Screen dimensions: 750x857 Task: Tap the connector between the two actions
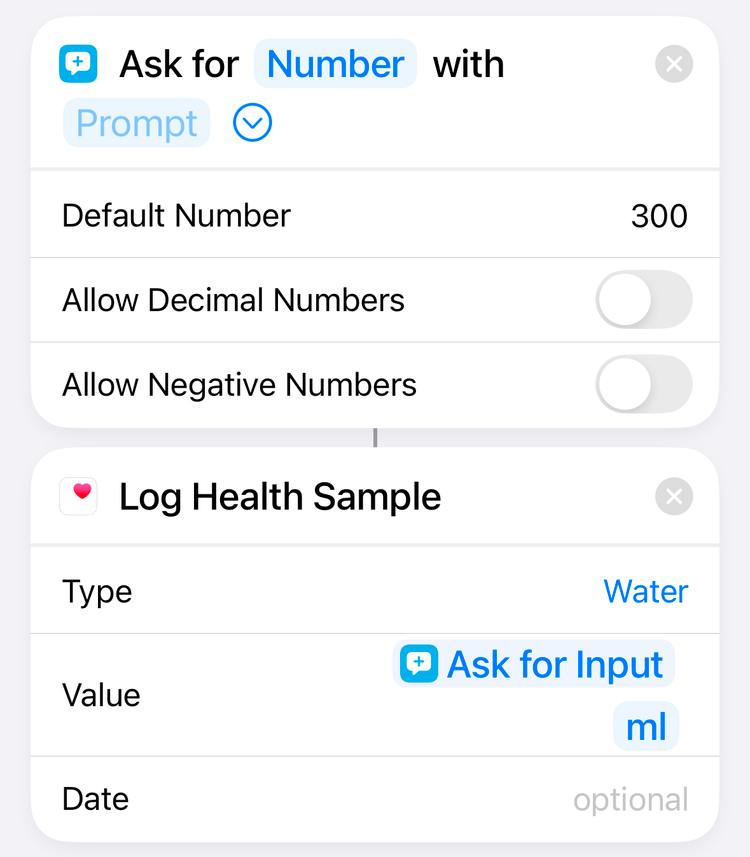point(375,437)
